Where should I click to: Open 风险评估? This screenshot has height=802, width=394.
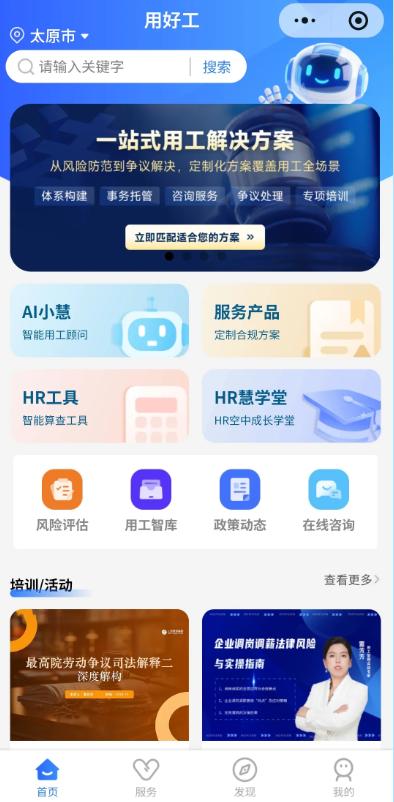[x=62, y=501]
